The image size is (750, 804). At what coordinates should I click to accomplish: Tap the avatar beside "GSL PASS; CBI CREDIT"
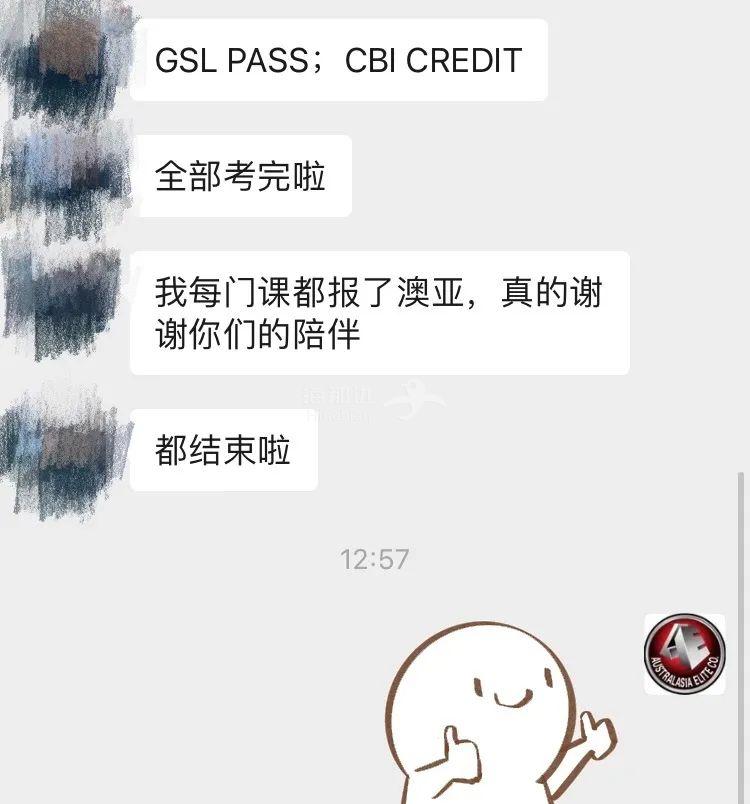67,58
